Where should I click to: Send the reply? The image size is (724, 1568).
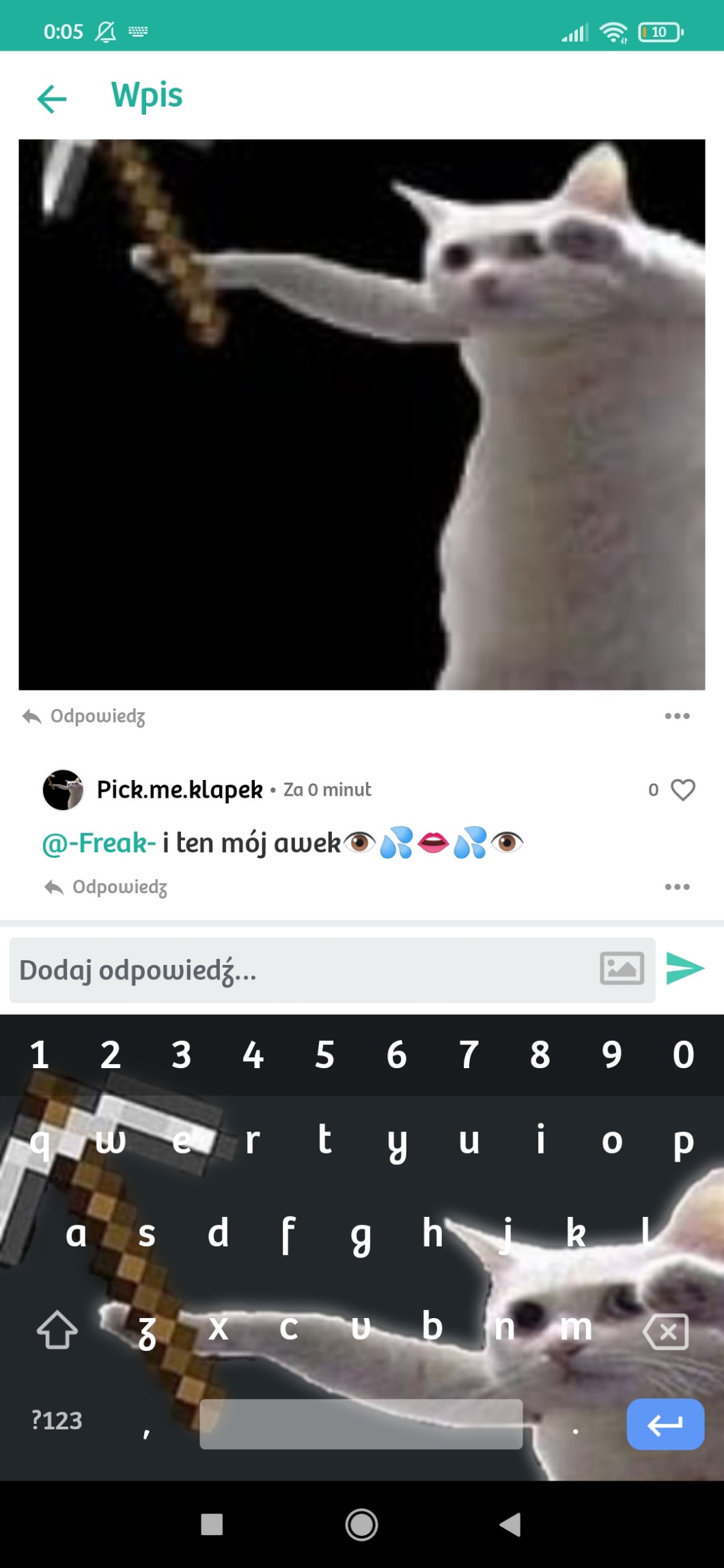click(684, 969)
